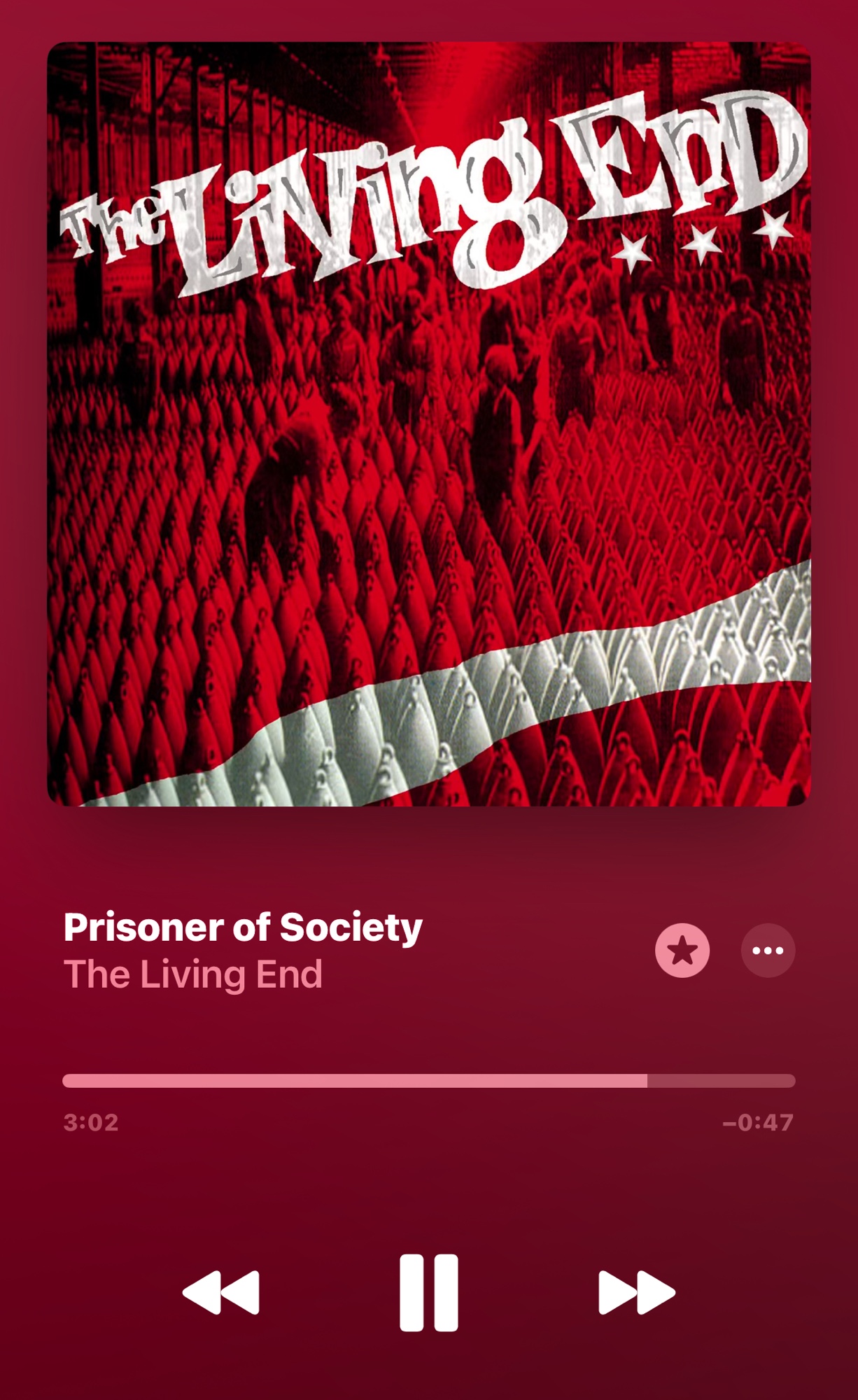Favorite Prisoner of Society with the star
The image size is (858, 1400).
682,951
